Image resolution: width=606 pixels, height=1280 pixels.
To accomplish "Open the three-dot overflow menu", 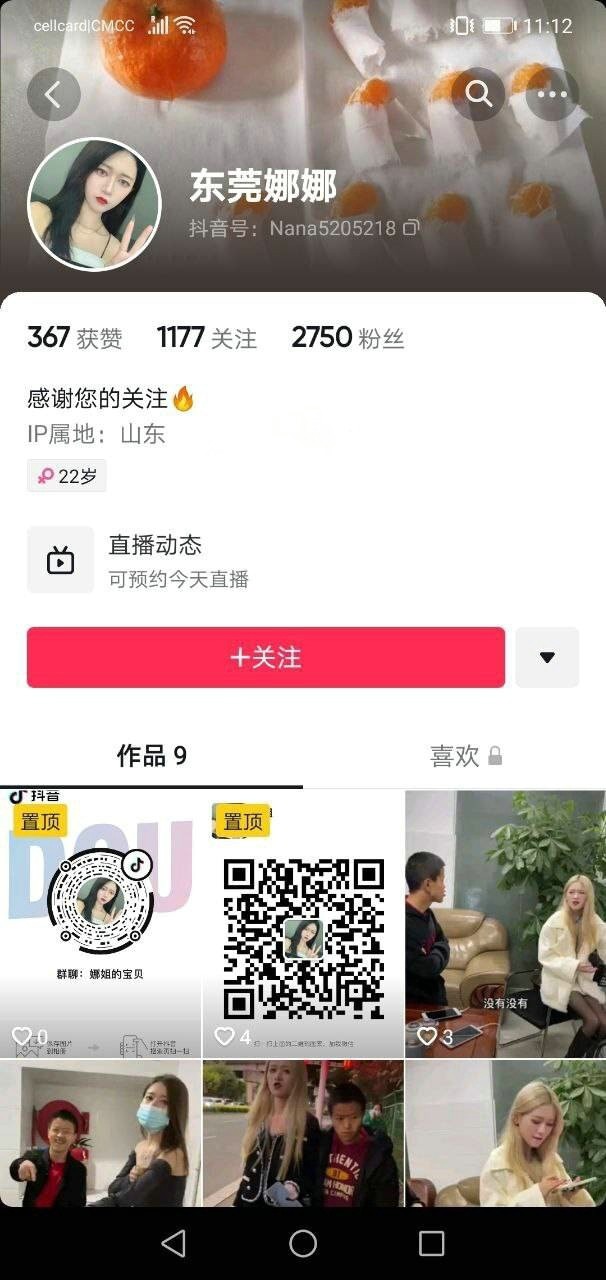I will [551, 95].
